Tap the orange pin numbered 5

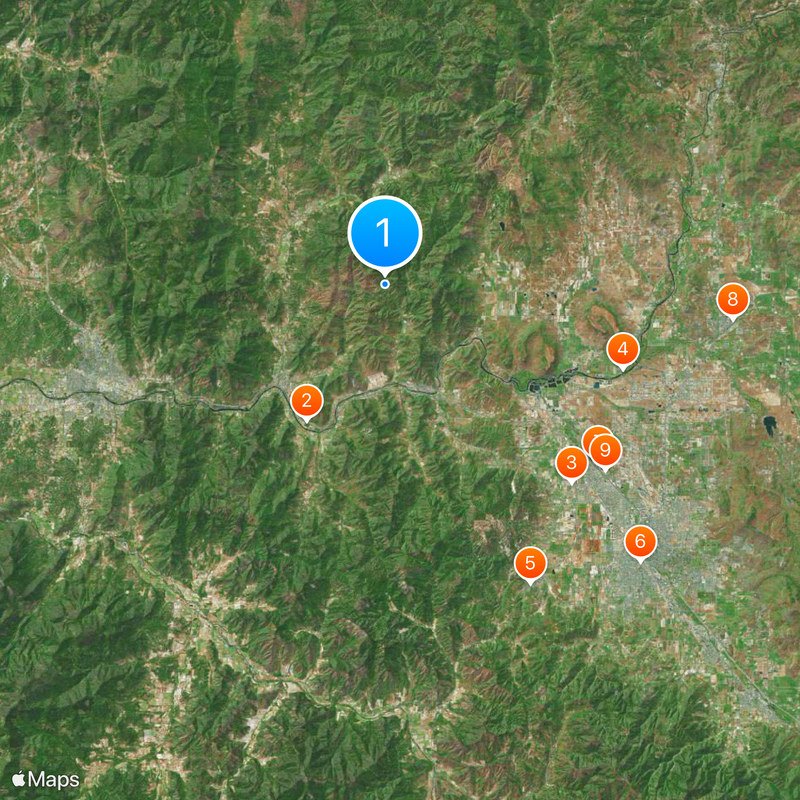pyautogui.click(x=530, y=562)
